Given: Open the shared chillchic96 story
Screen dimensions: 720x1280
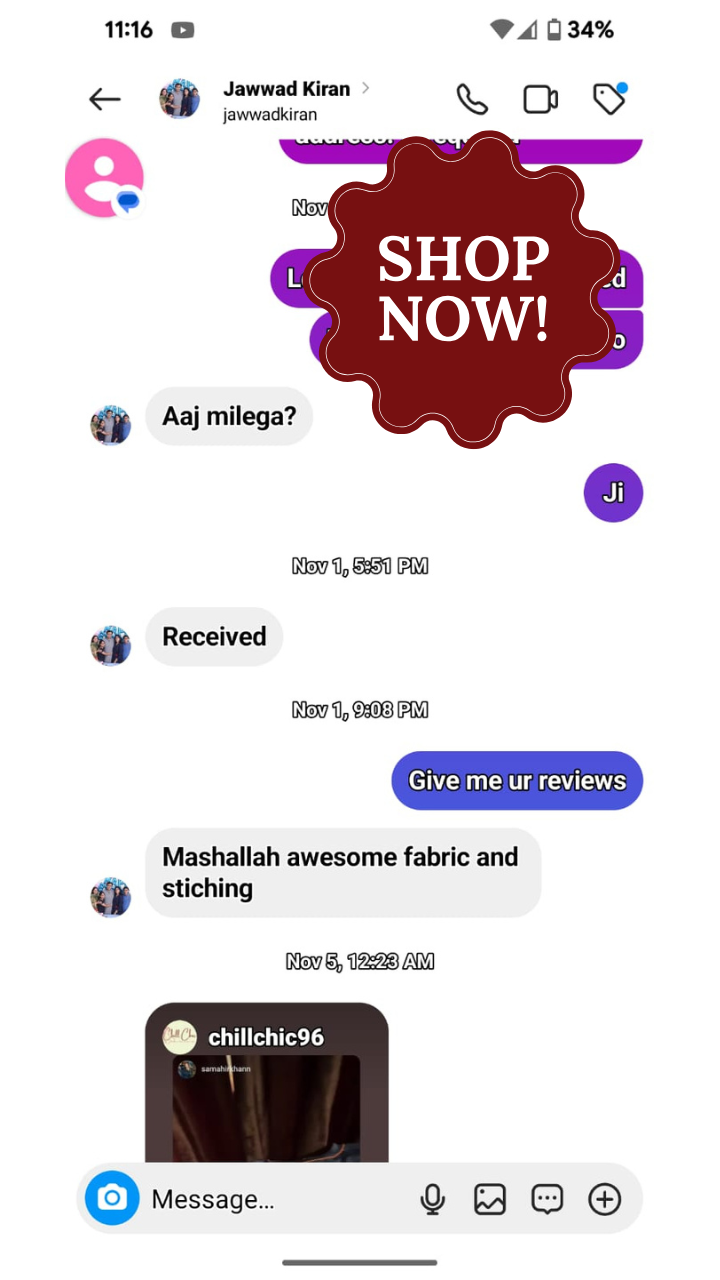Looking at the screenshot, I should pyautogui.click(x=267, y=1082).
